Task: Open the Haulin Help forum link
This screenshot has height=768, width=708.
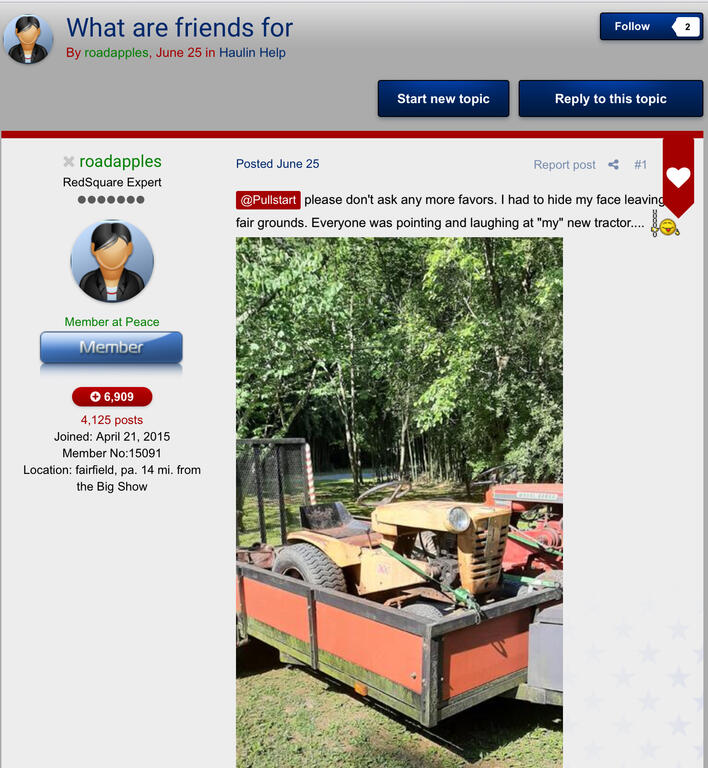Action: (x=252, y=53)
